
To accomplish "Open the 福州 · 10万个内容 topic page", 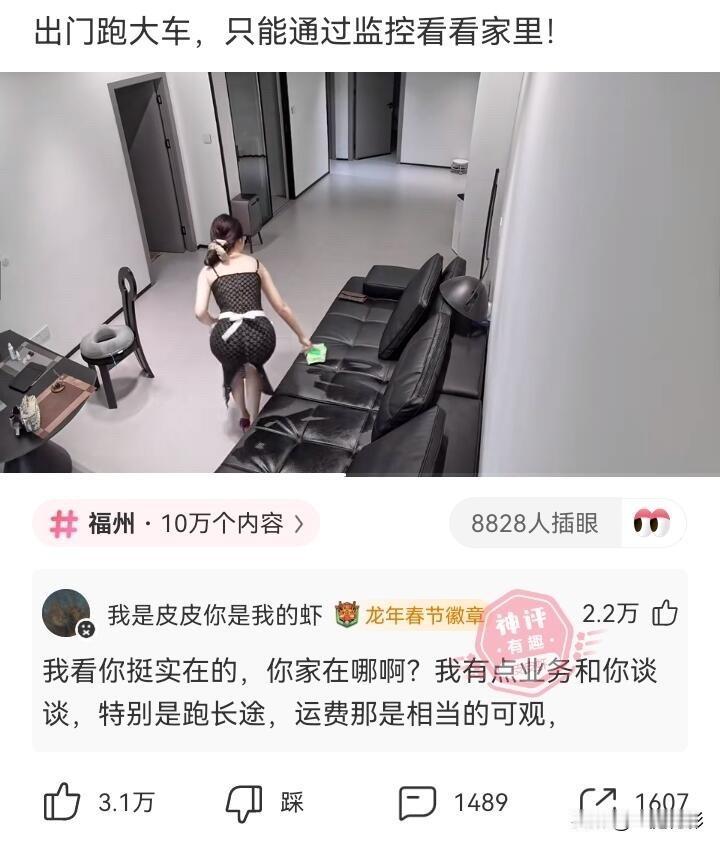I will pyautogui.click(x=180, y=522).
